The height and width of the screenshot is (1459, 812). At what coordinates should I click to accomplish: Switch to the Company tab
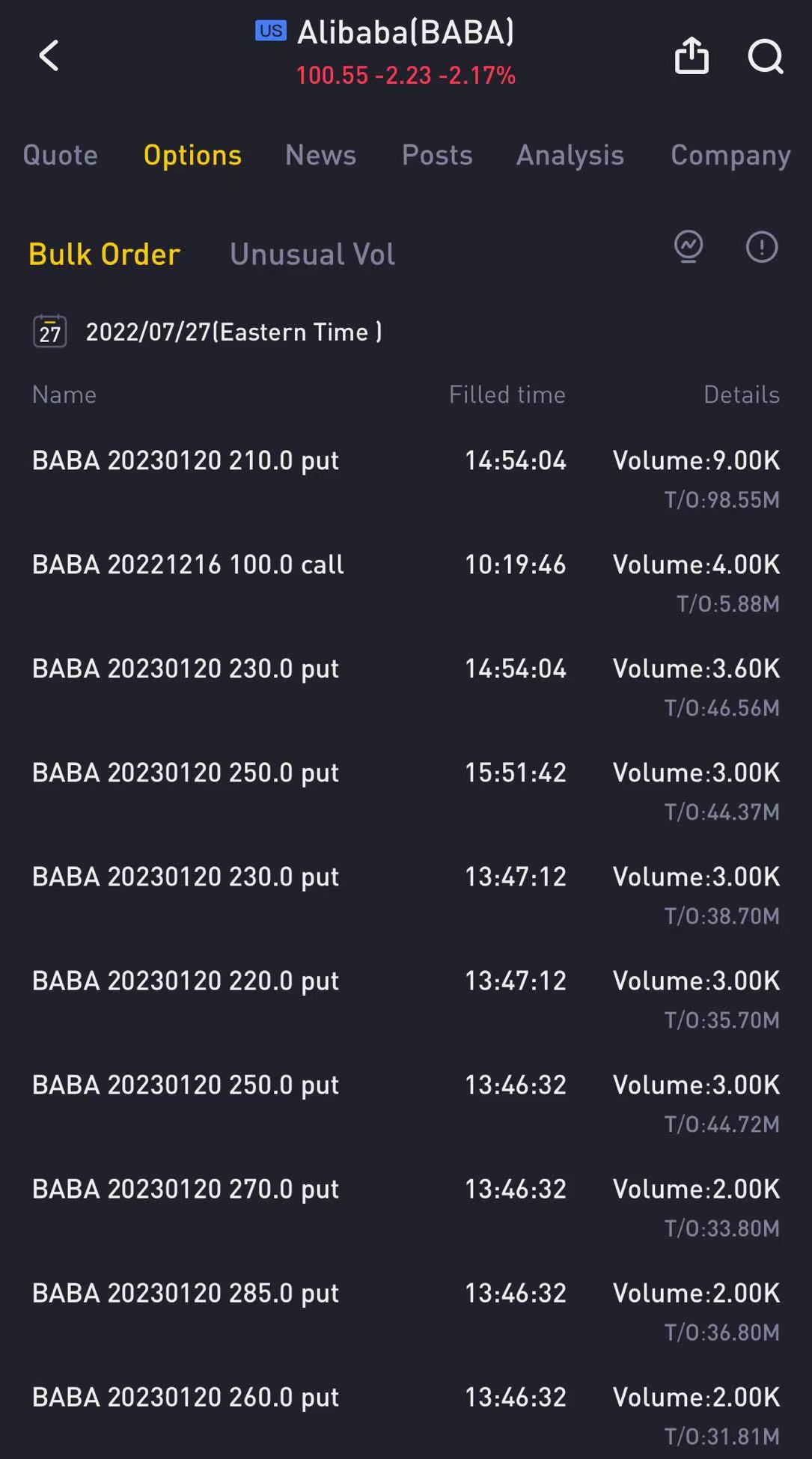click(730, 155)
